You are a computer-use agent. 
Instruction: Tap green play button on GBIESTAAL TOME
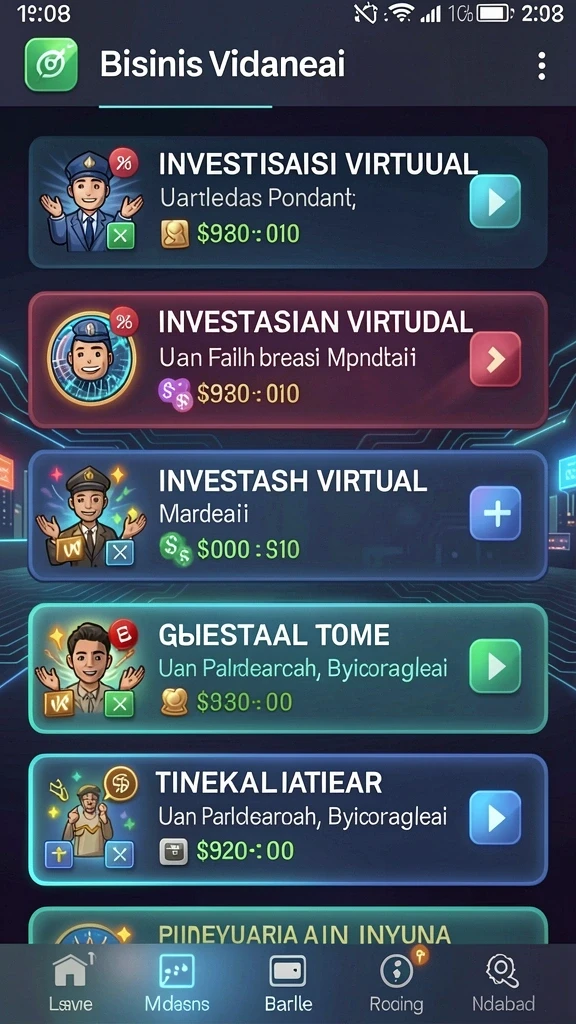495,666
